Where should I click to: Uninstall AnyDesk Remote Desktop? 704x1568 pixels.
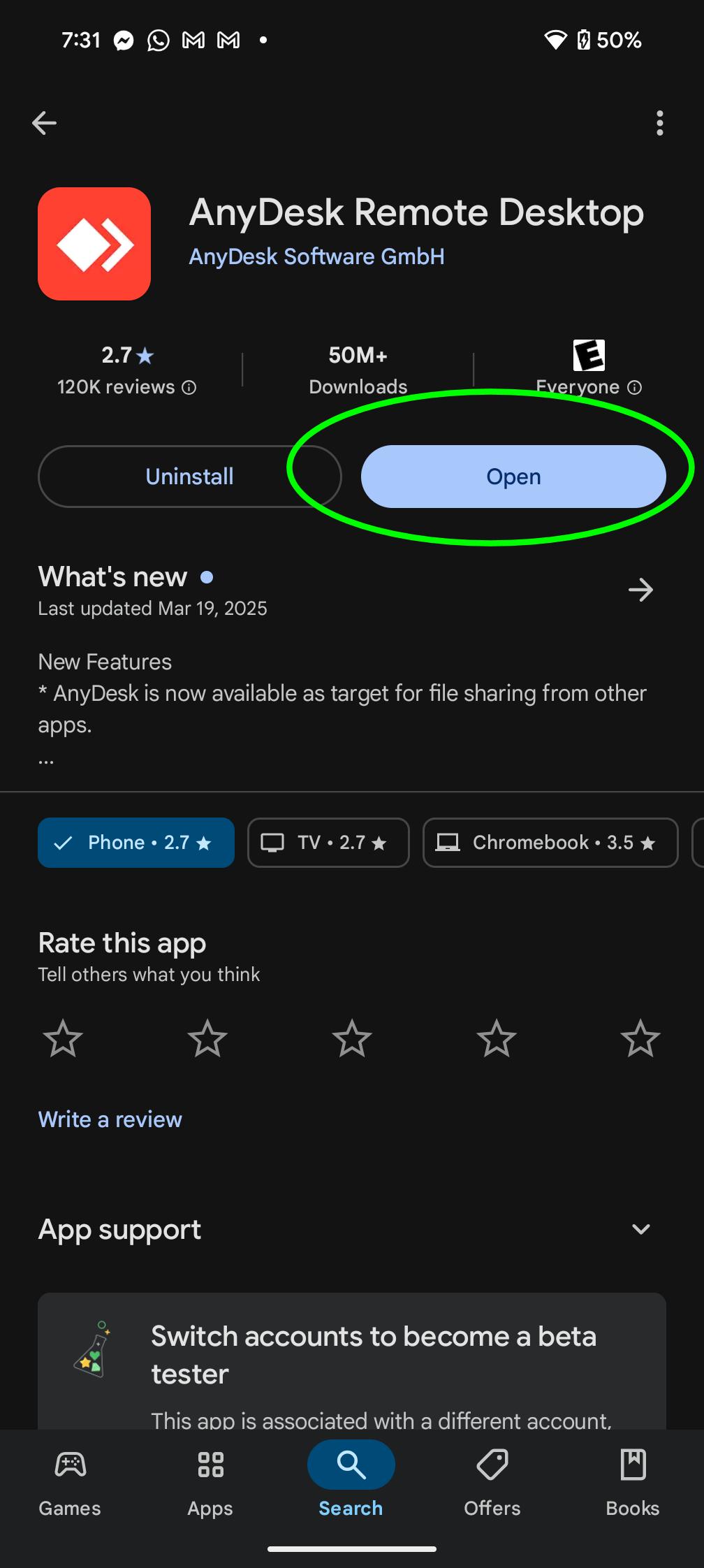(189, 477)
